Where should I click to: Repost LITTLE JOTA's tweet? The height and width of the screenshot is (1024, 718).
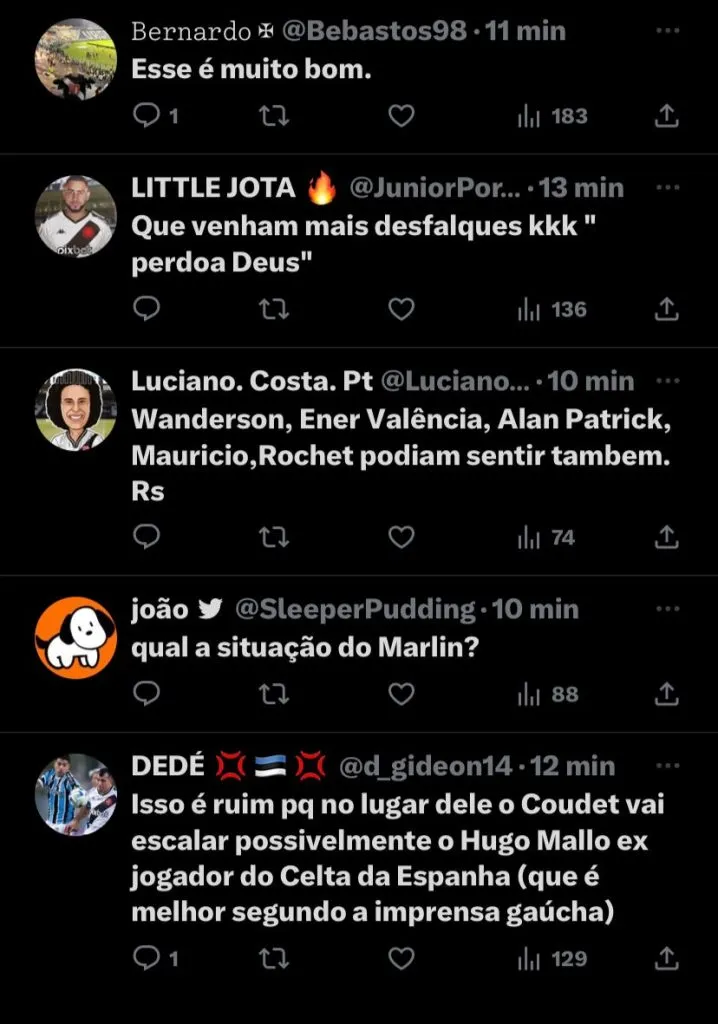point(273,309)
